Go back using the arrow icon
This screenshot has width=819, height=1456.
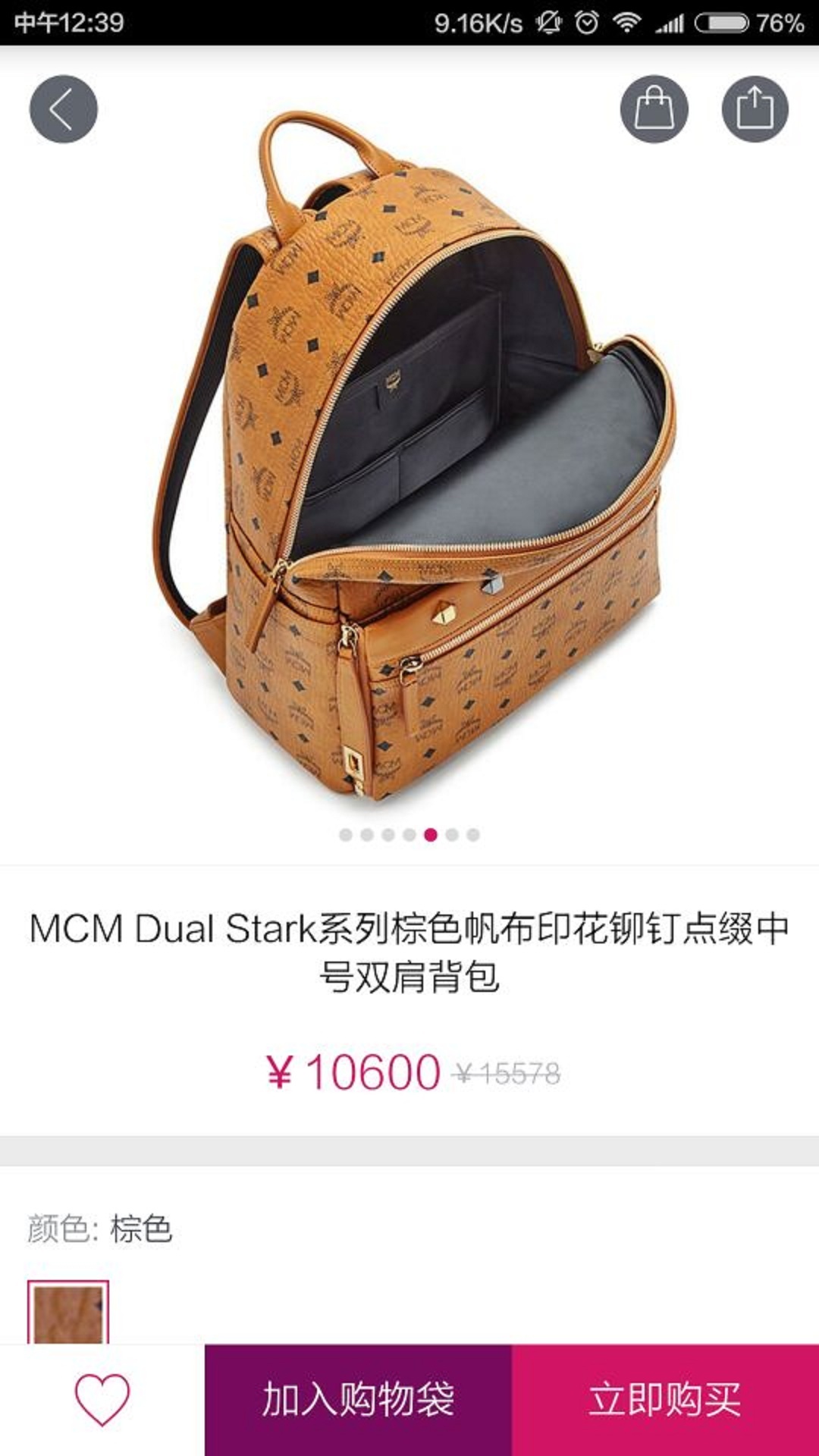pos(63,109)
